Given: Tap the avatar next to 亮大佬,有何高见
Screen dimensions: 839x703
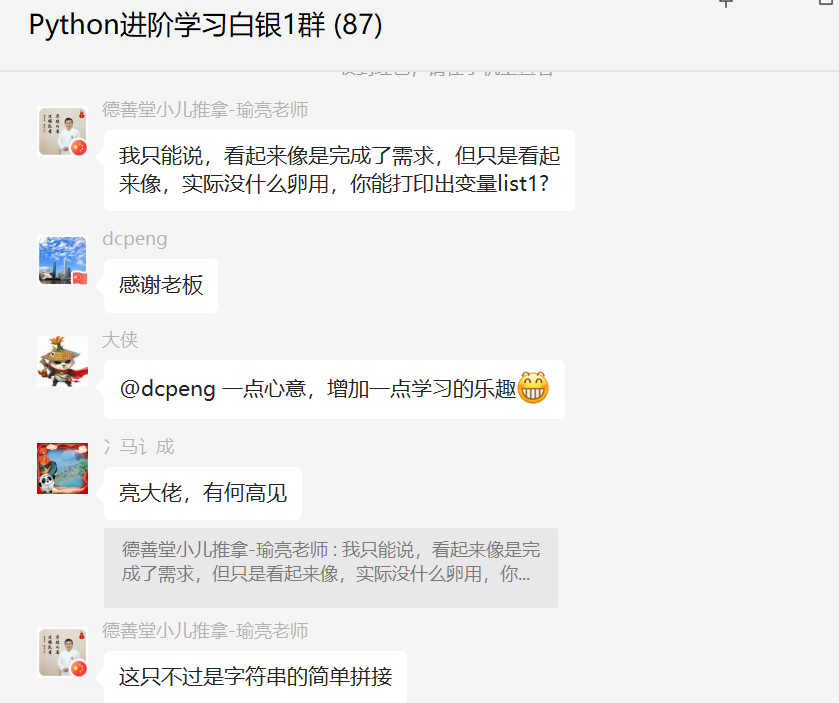Looking at the screenshot, I should (62, 468).
